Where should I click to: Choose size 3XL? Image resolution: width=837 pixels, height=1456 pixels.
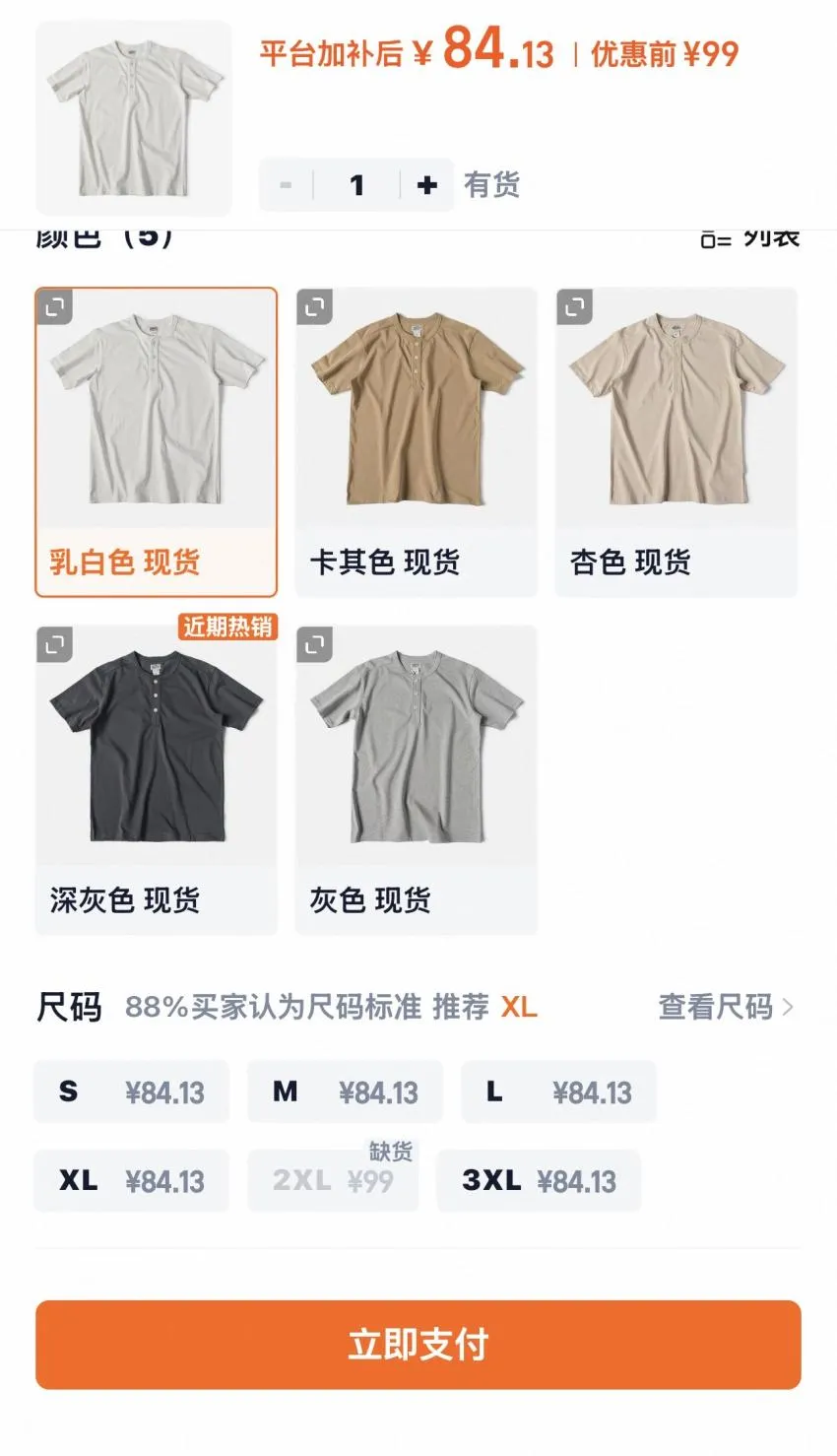point(539,1180)
